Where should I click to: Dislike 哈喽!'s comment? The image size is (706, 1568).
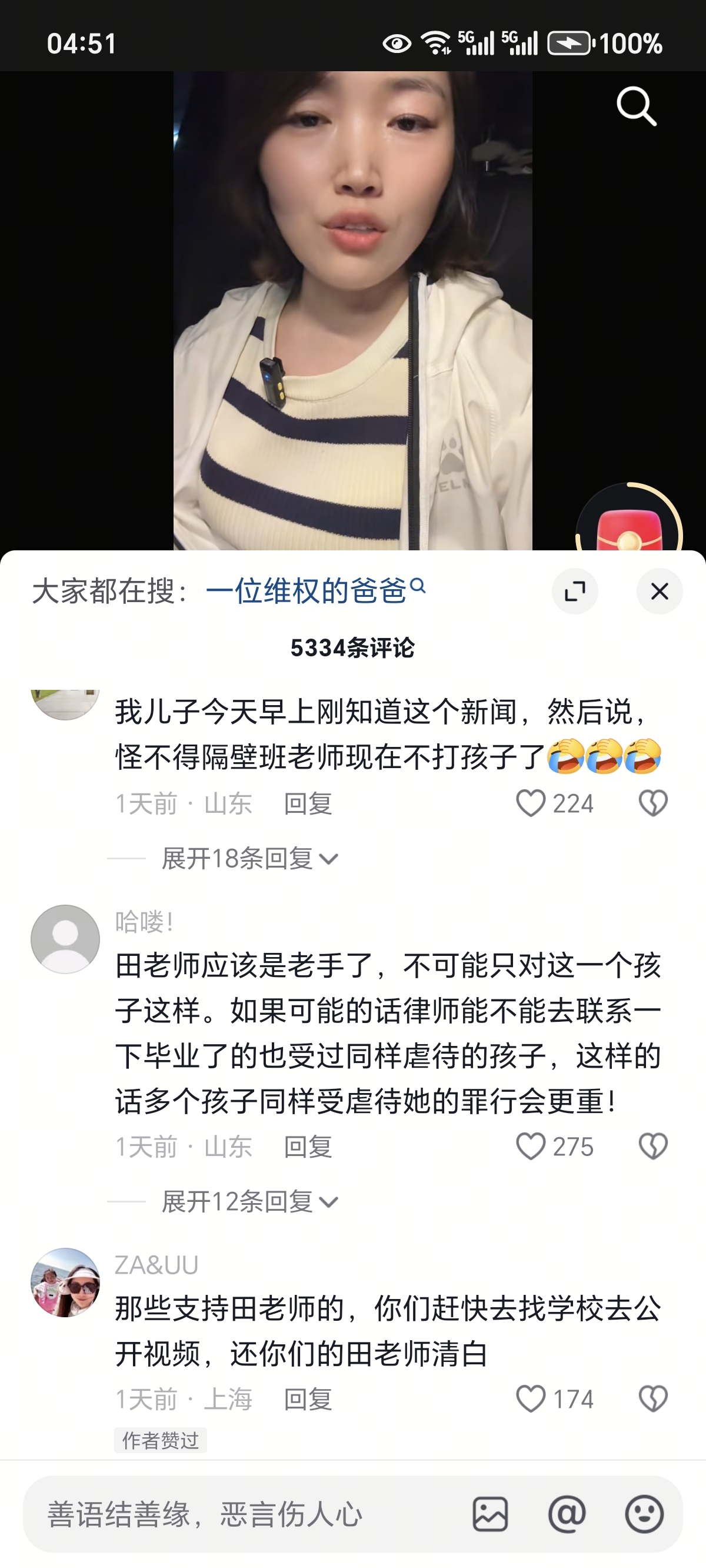click(653, 1147)
